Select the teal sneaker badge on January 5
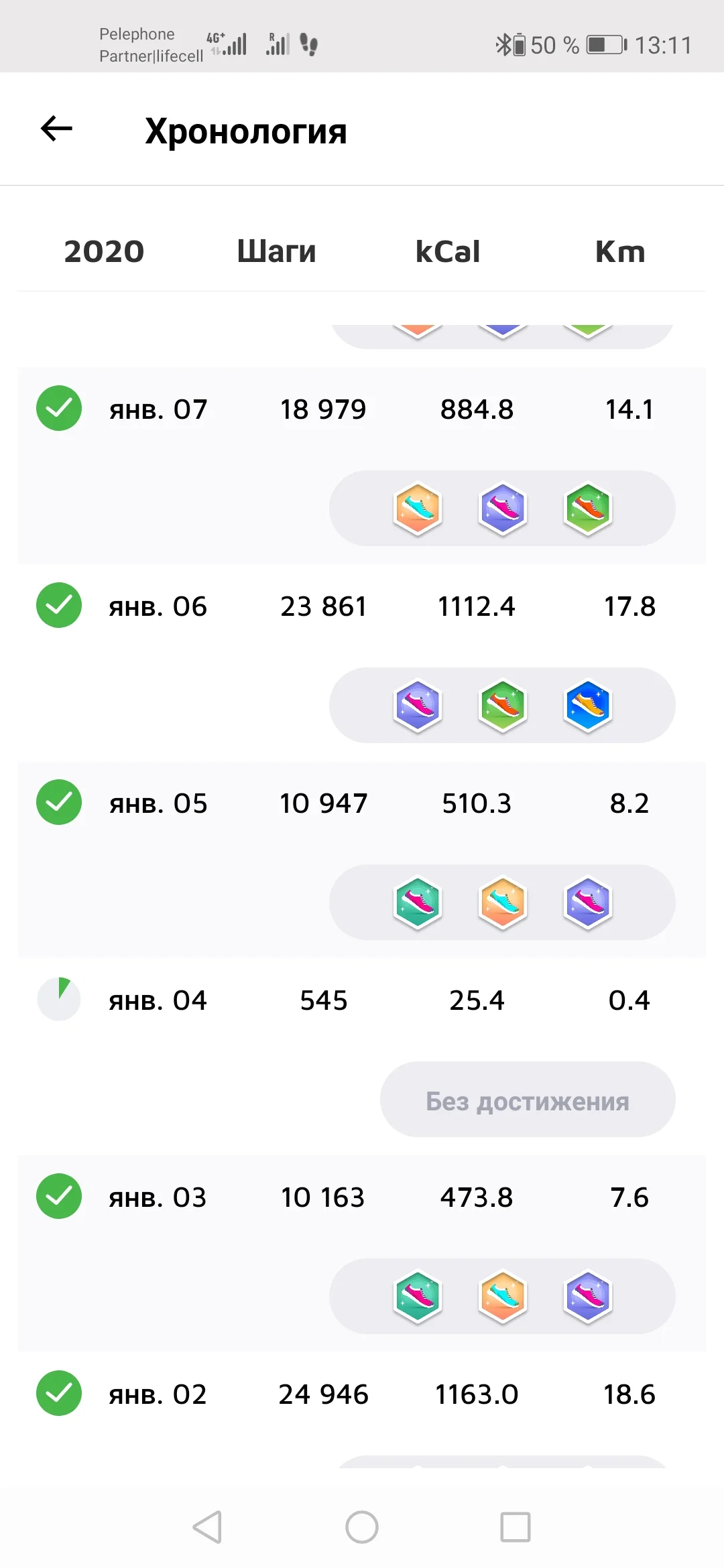This screenshot has height=1568, width=724. click(x=417, y=903)
